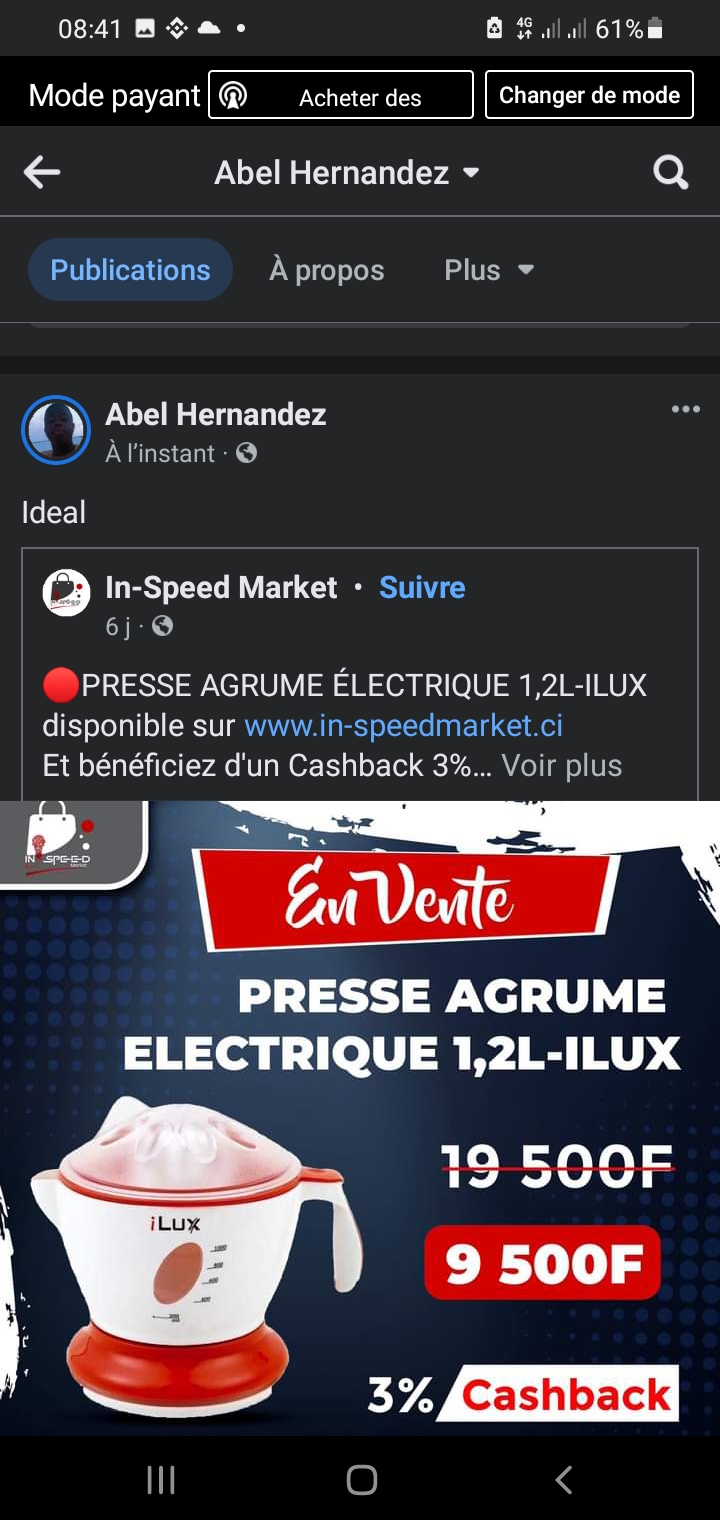Expand the post text with Voir plus

562,765
